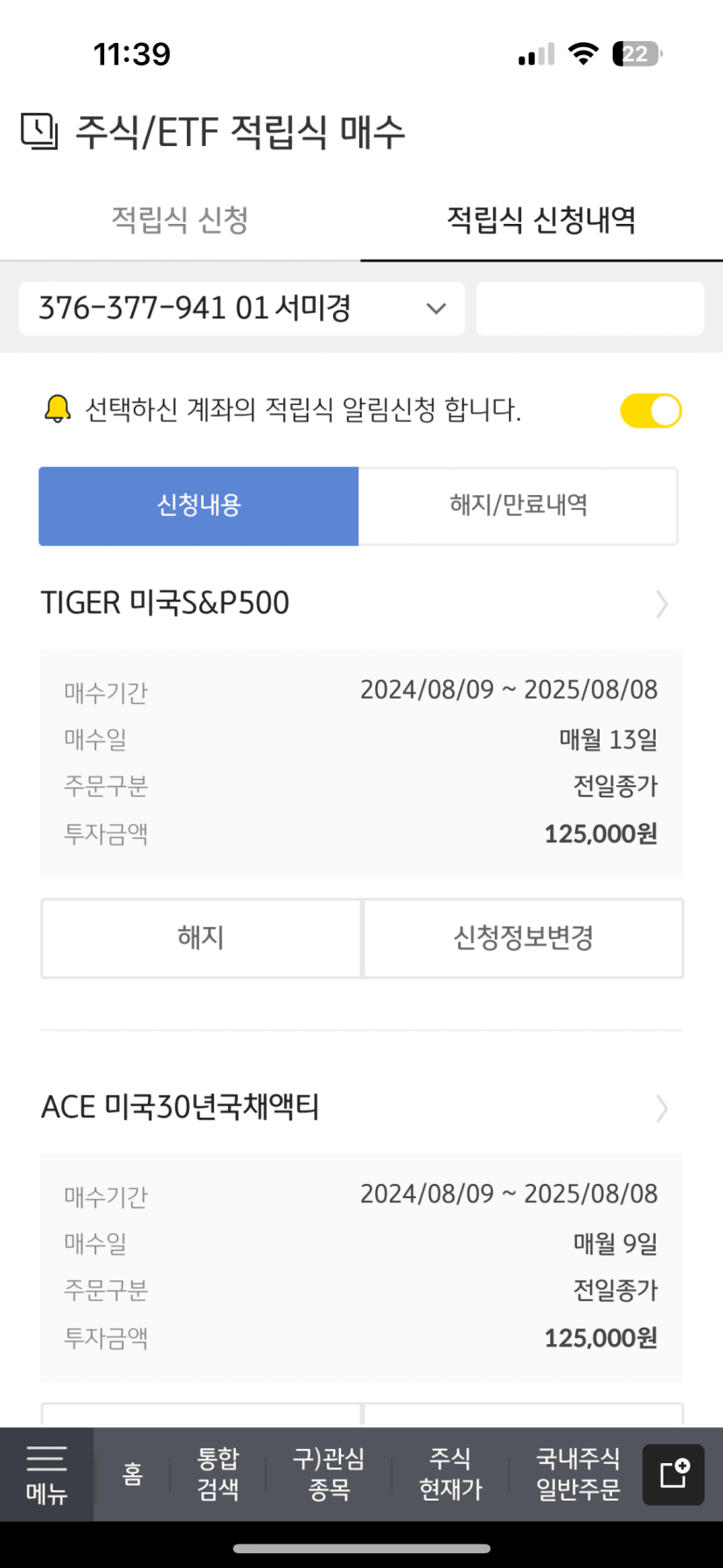The image size is (723, 1568).
Task: Open 주식현재가 in the bottom bar
Action: click(450, 1474)
